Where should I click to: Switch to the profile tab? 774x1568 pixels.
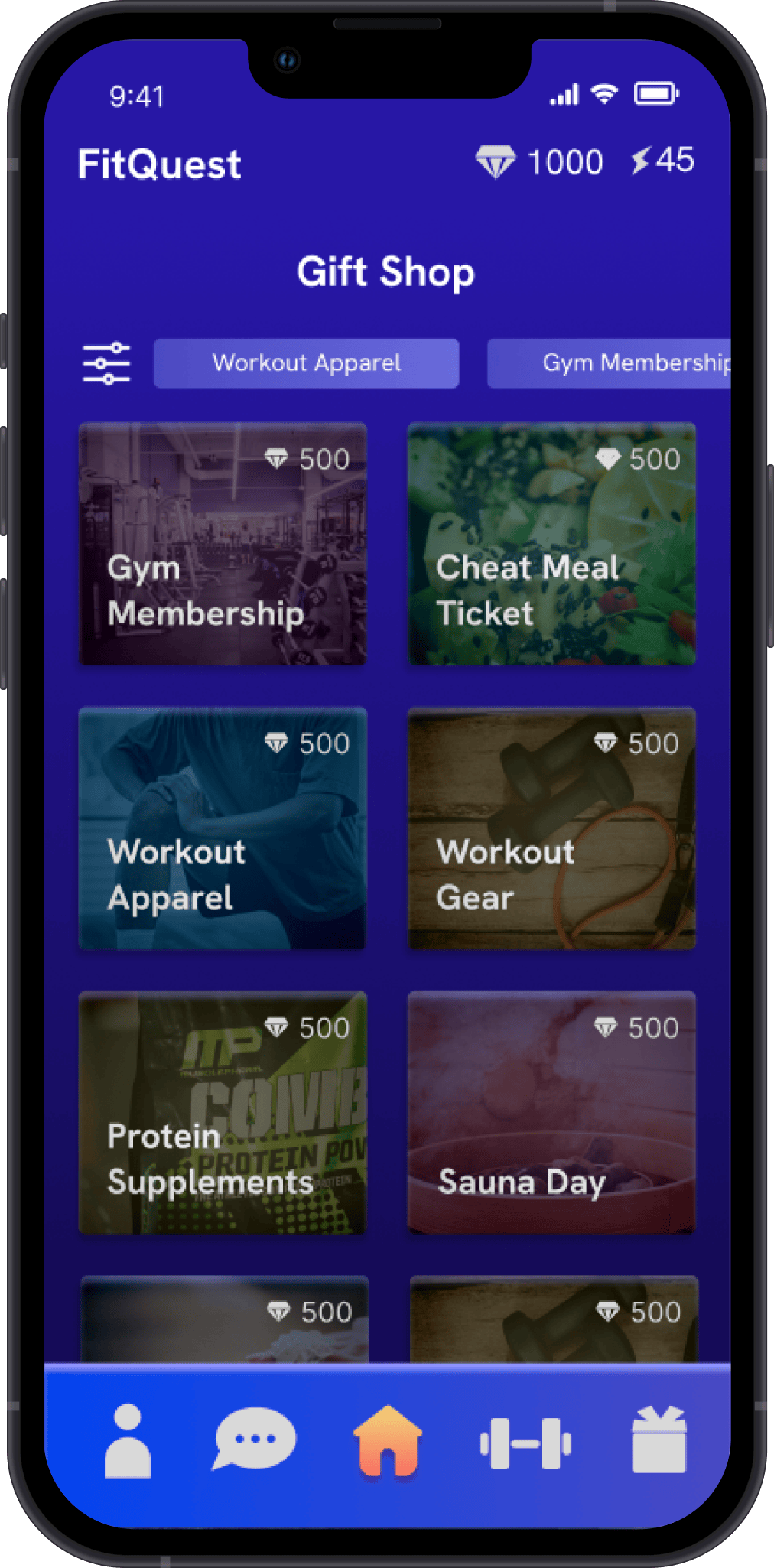pos(128,1441)
